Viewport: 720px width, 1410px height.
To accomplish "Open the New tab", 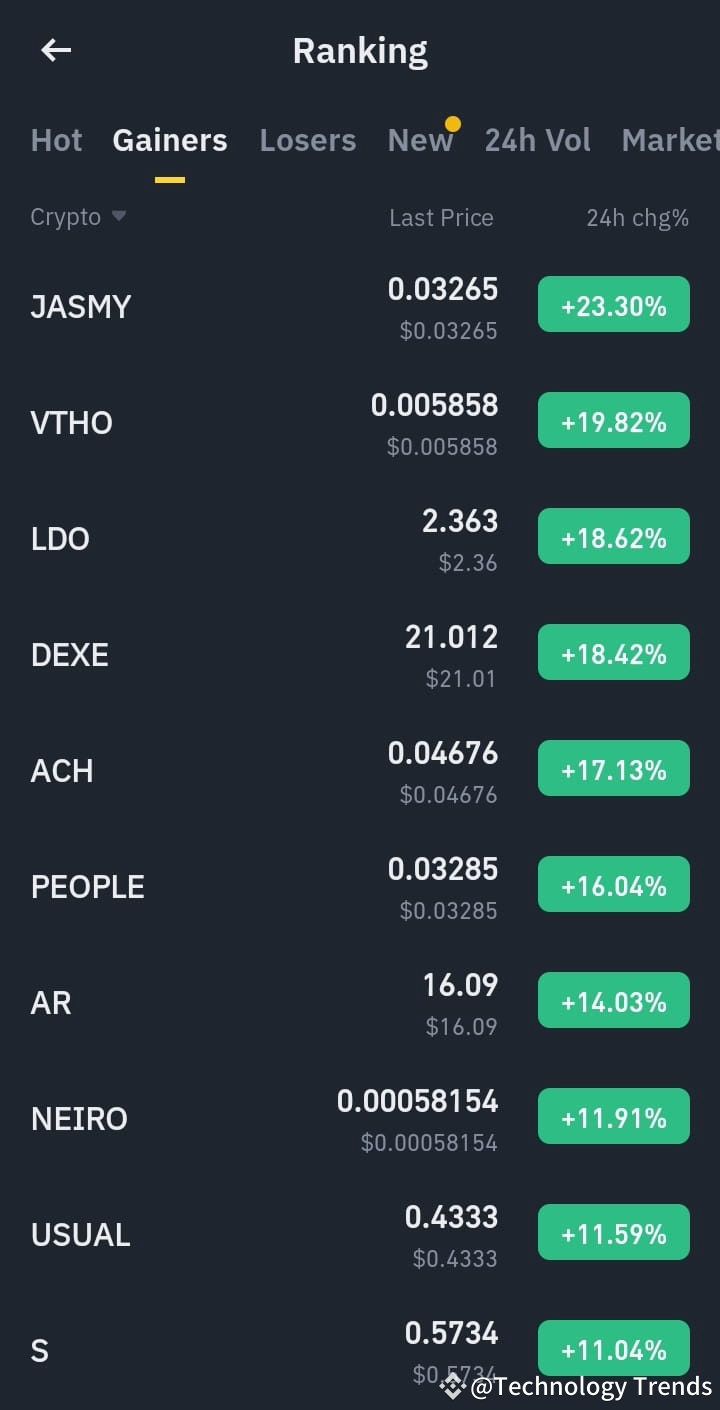I will (420, 140).
